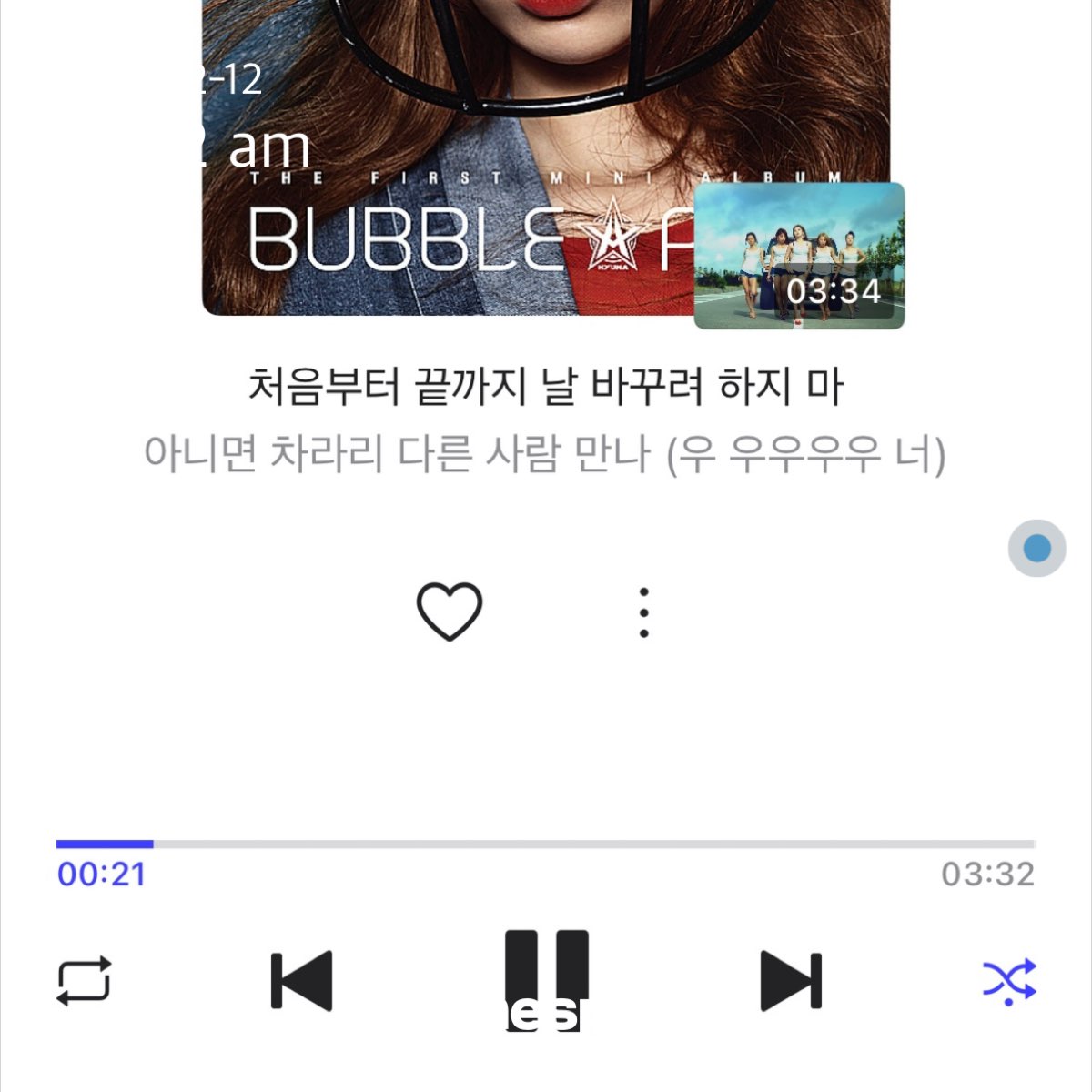Seek along the playback progress bar
The height and width of the screenshot is (1092, 1092).
click(546, 844)
